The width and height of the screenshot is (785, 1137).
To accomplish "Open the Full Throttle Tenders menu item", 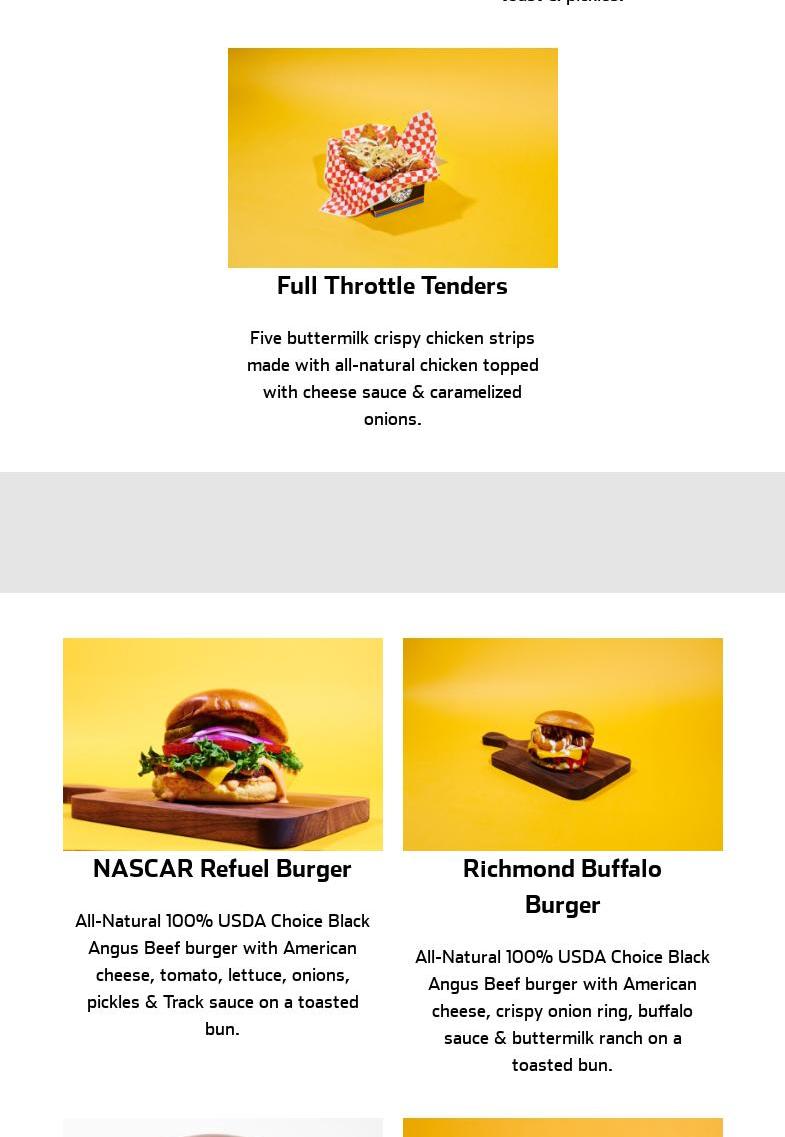I will [x=392, y=286].
